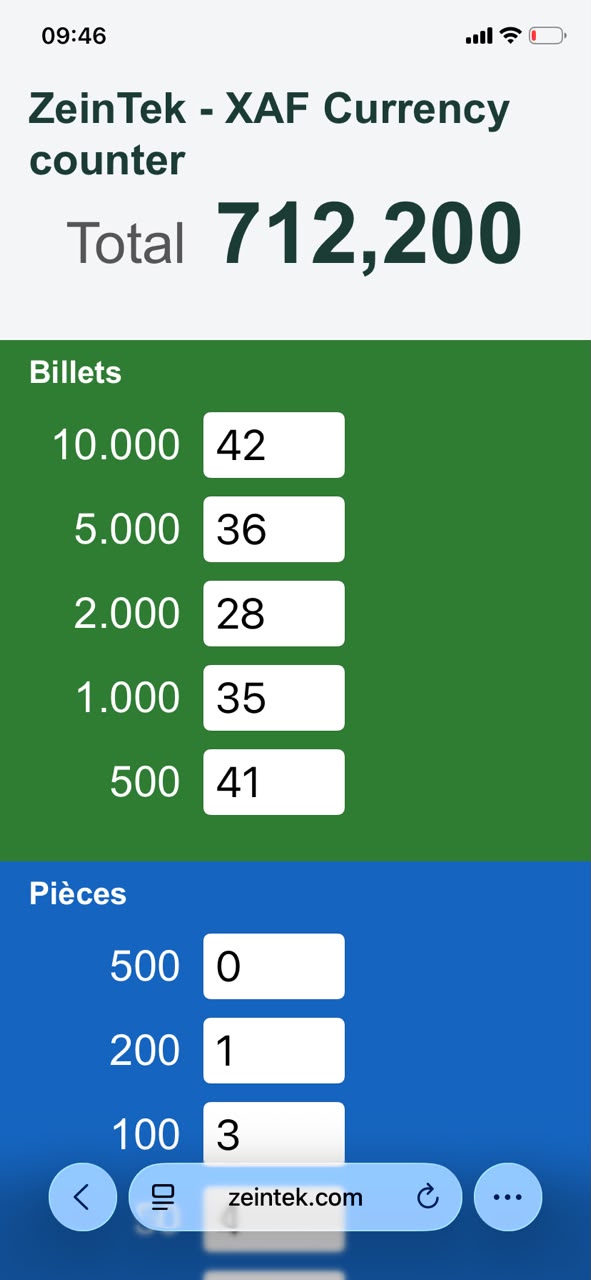Edit the 10.000 billets count field
The height and width of the screenshot is (1280, 591).
274,445
